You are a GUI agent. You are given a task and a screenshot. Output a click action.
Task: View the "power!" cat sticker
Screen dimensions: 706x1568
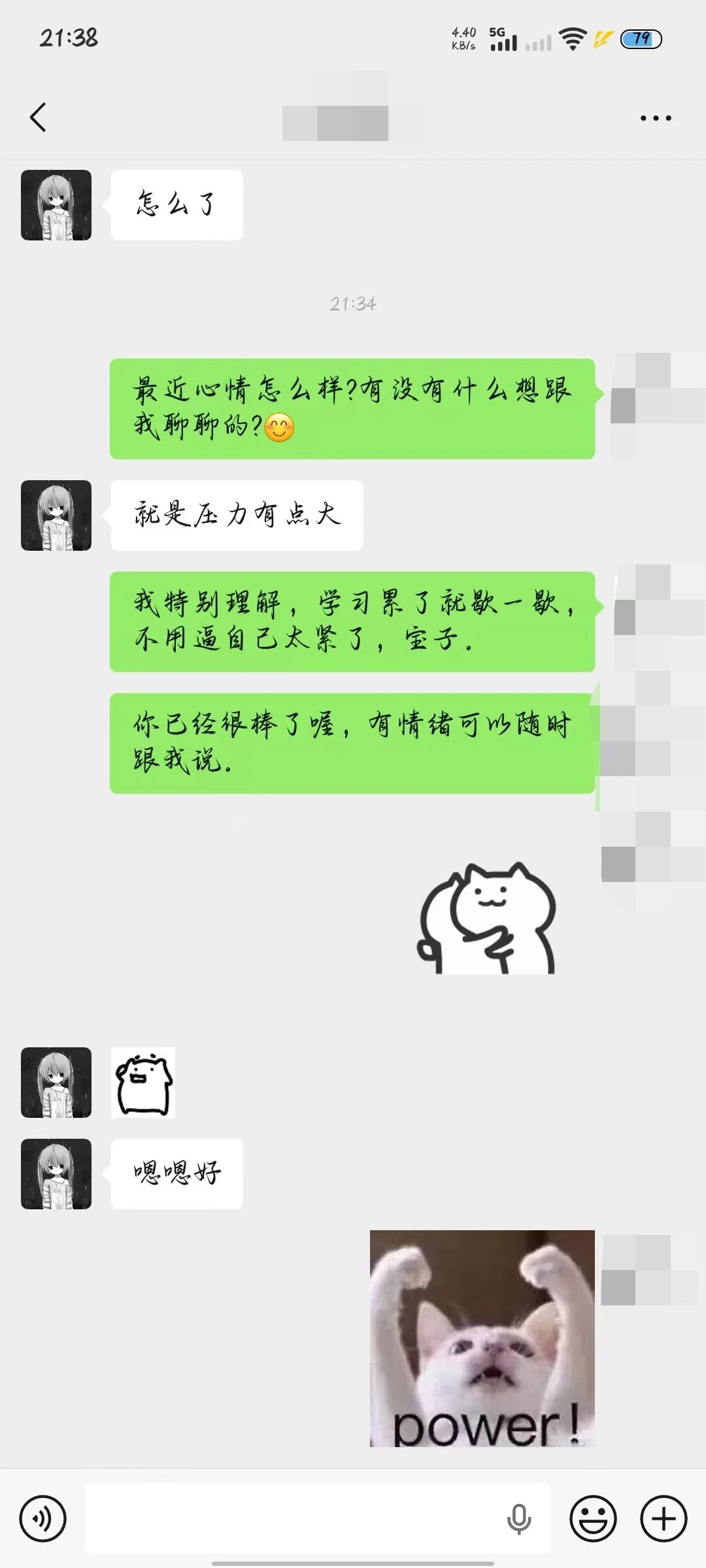click(x=482, y=1338)
